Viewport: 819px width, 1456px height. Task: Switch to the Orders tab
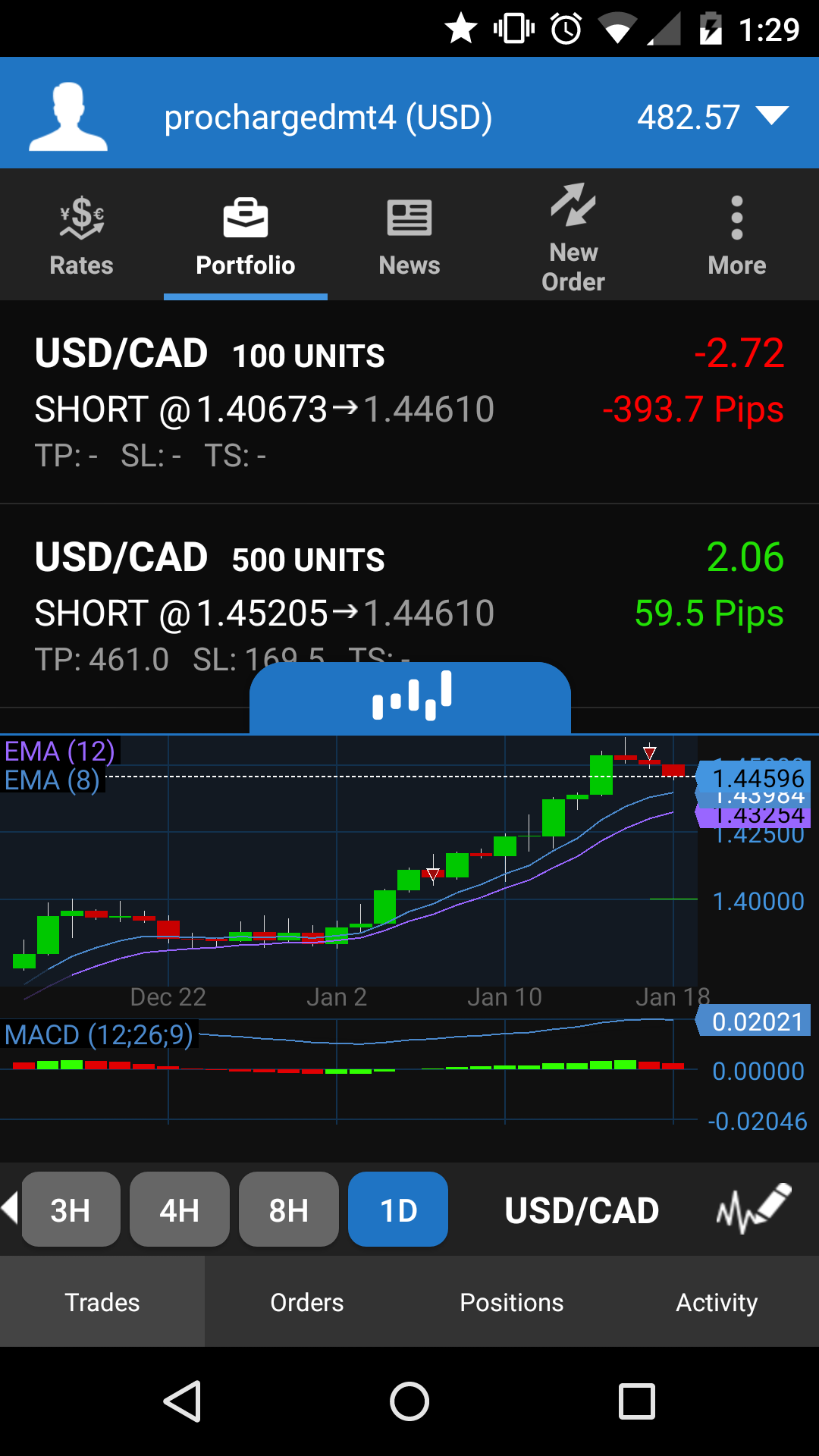tap(307, 1302)
